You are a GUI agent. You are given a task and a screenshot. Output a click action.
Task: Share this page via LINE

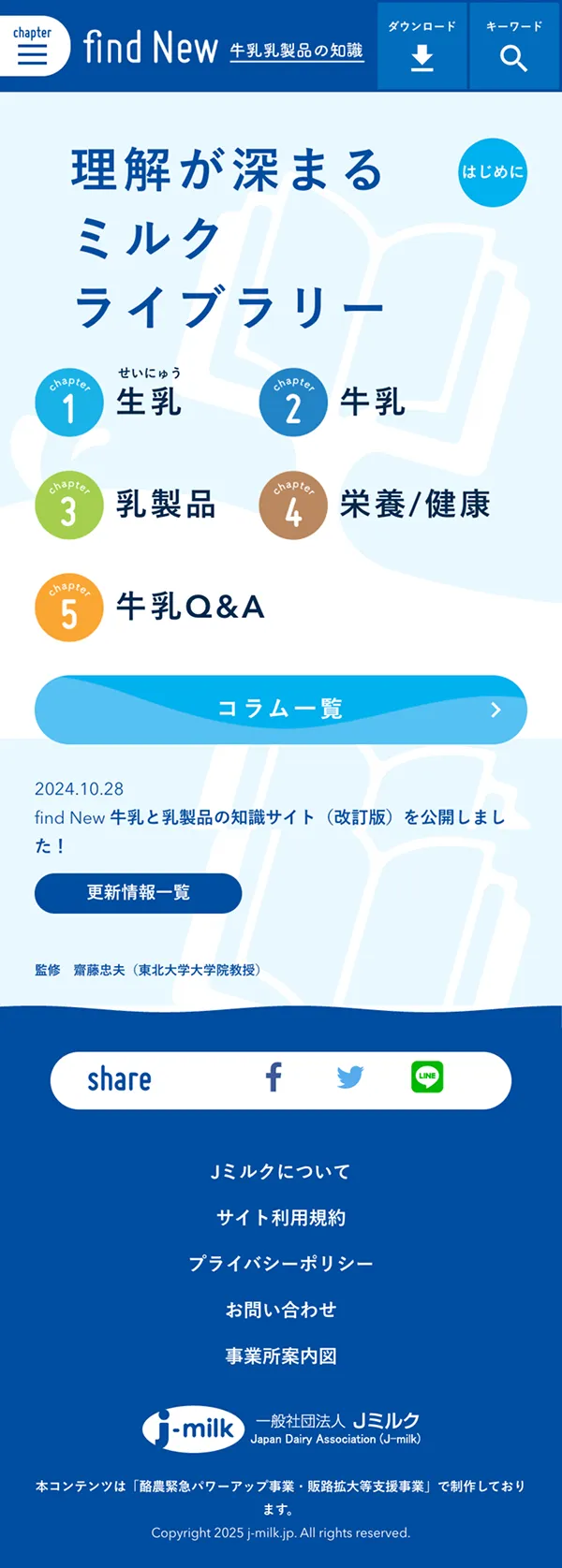pos(427,1077)
